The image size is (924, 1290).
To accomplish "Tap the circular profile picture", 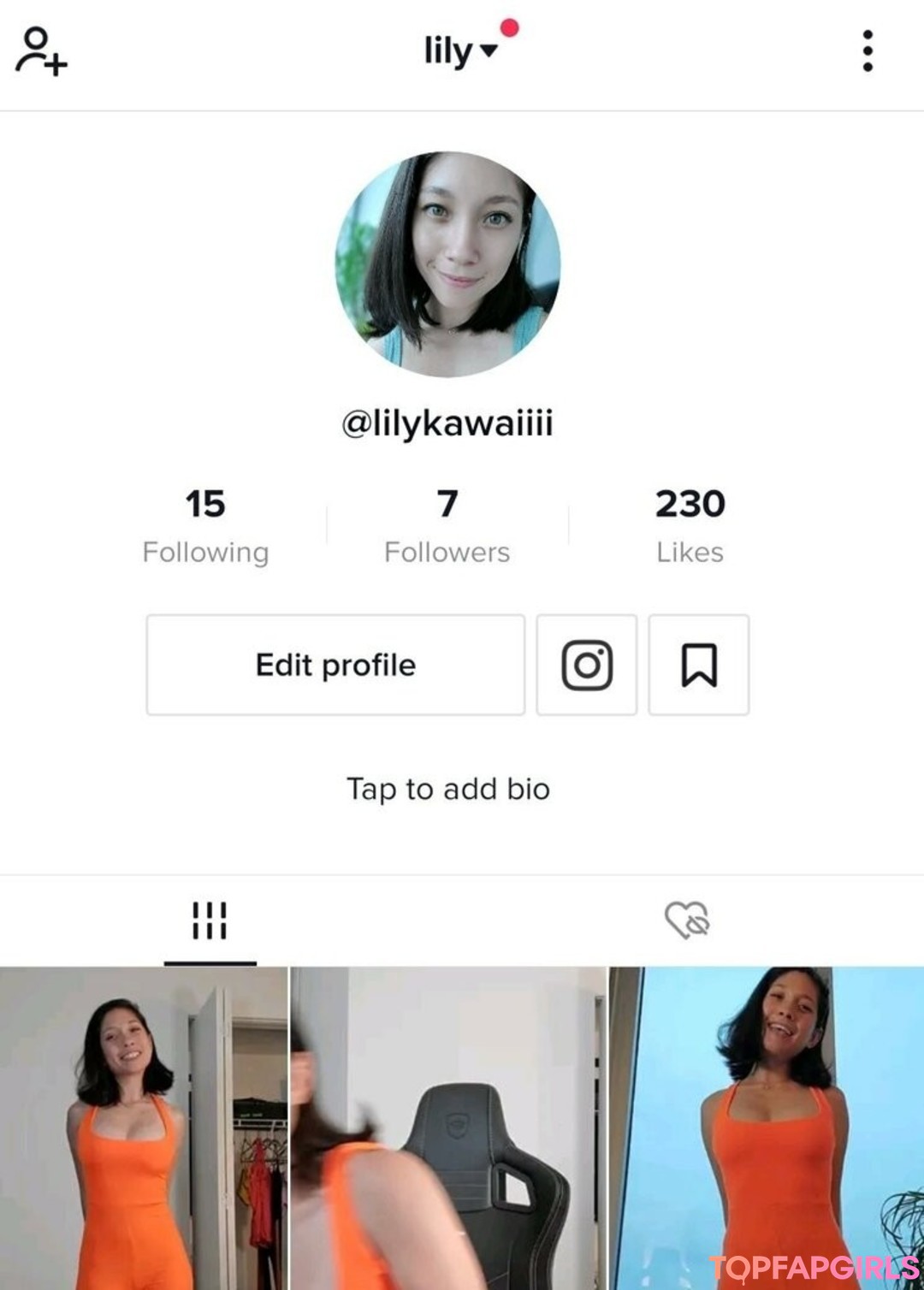I will (447, 264).
